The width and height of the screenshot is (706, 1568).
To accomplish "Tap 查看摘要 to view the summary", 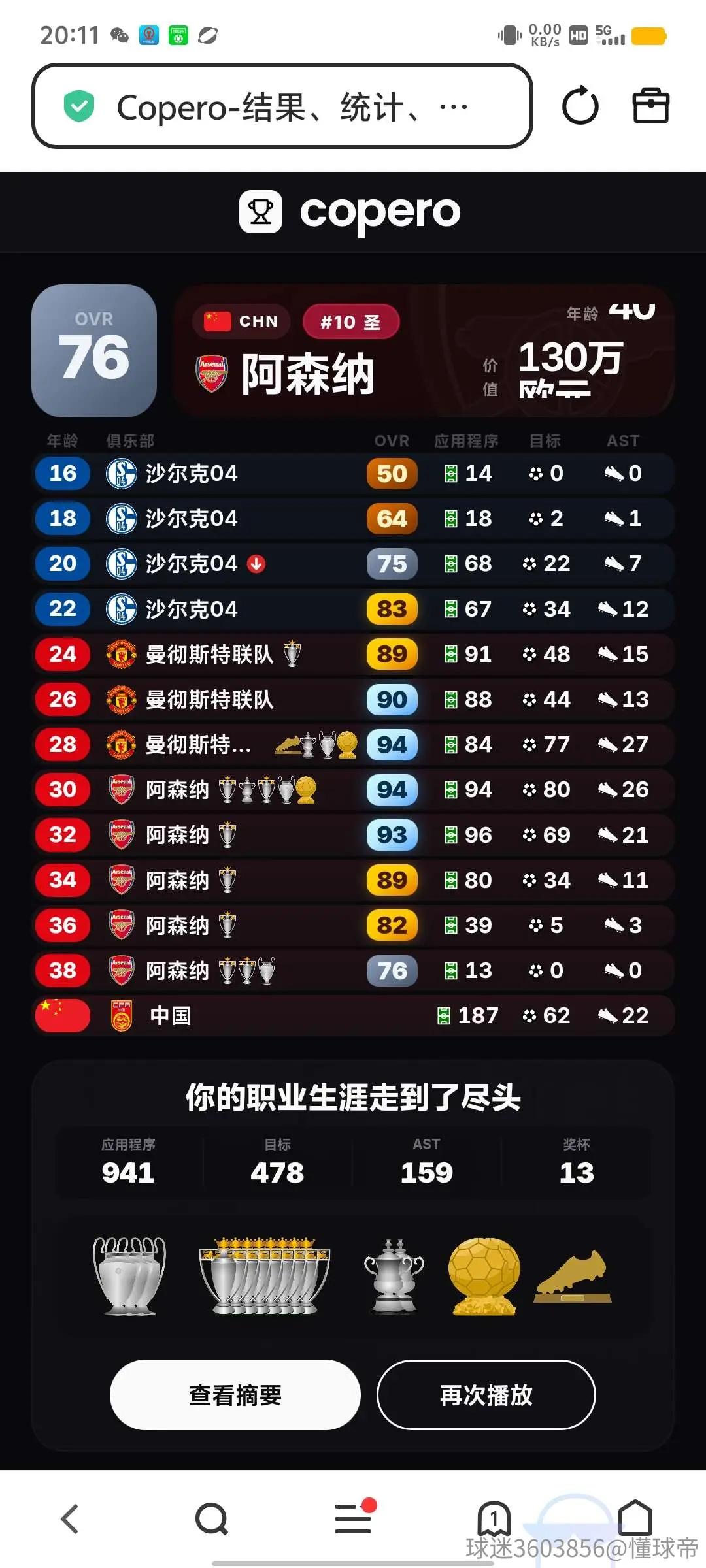I will pos(235,1395).
